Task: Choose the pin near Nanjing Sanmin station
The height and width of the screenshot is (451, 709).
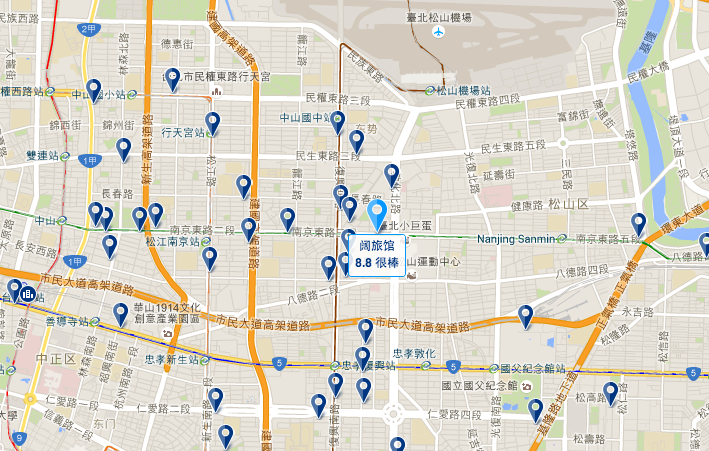Action: coord(638,223)
